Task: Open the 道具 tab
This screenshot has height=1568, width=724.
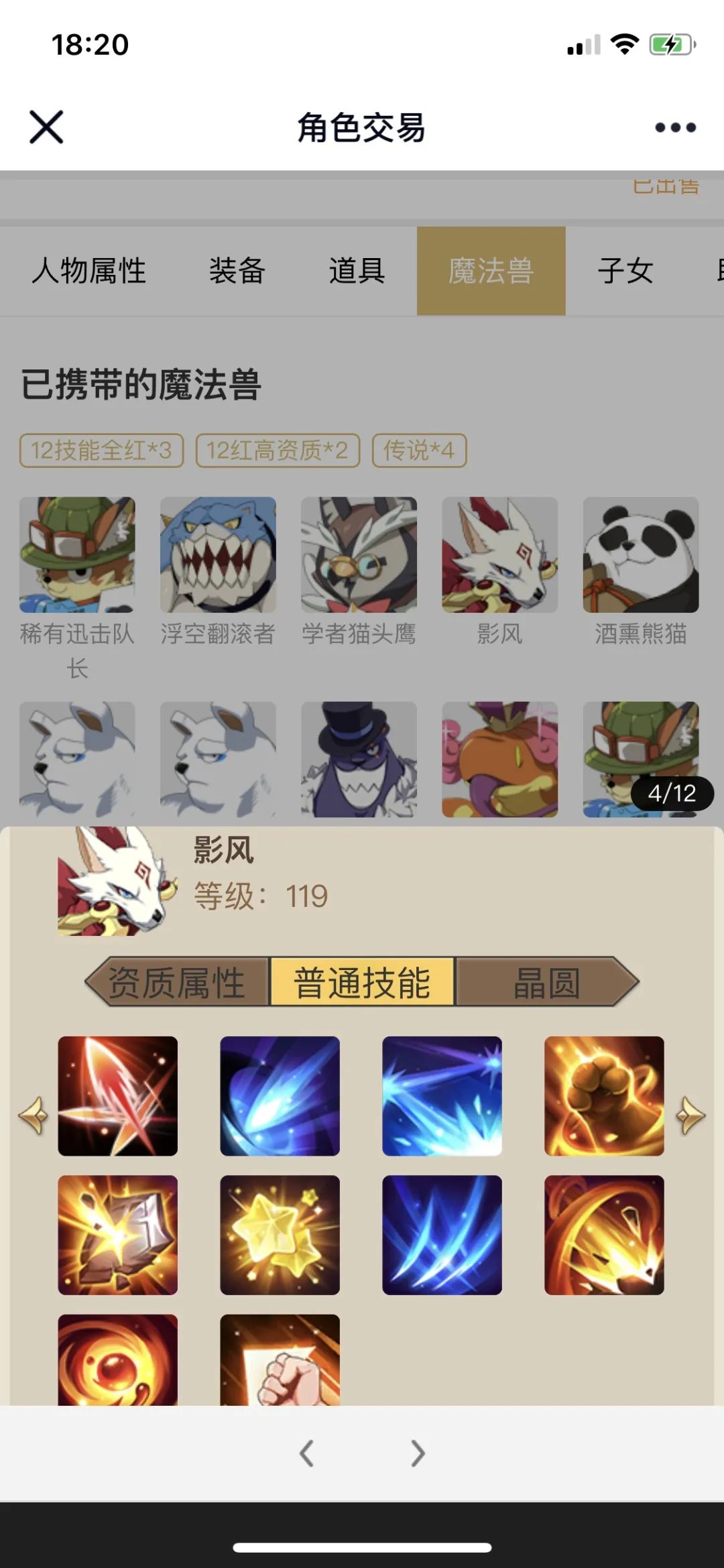Action: pos(357,271)
